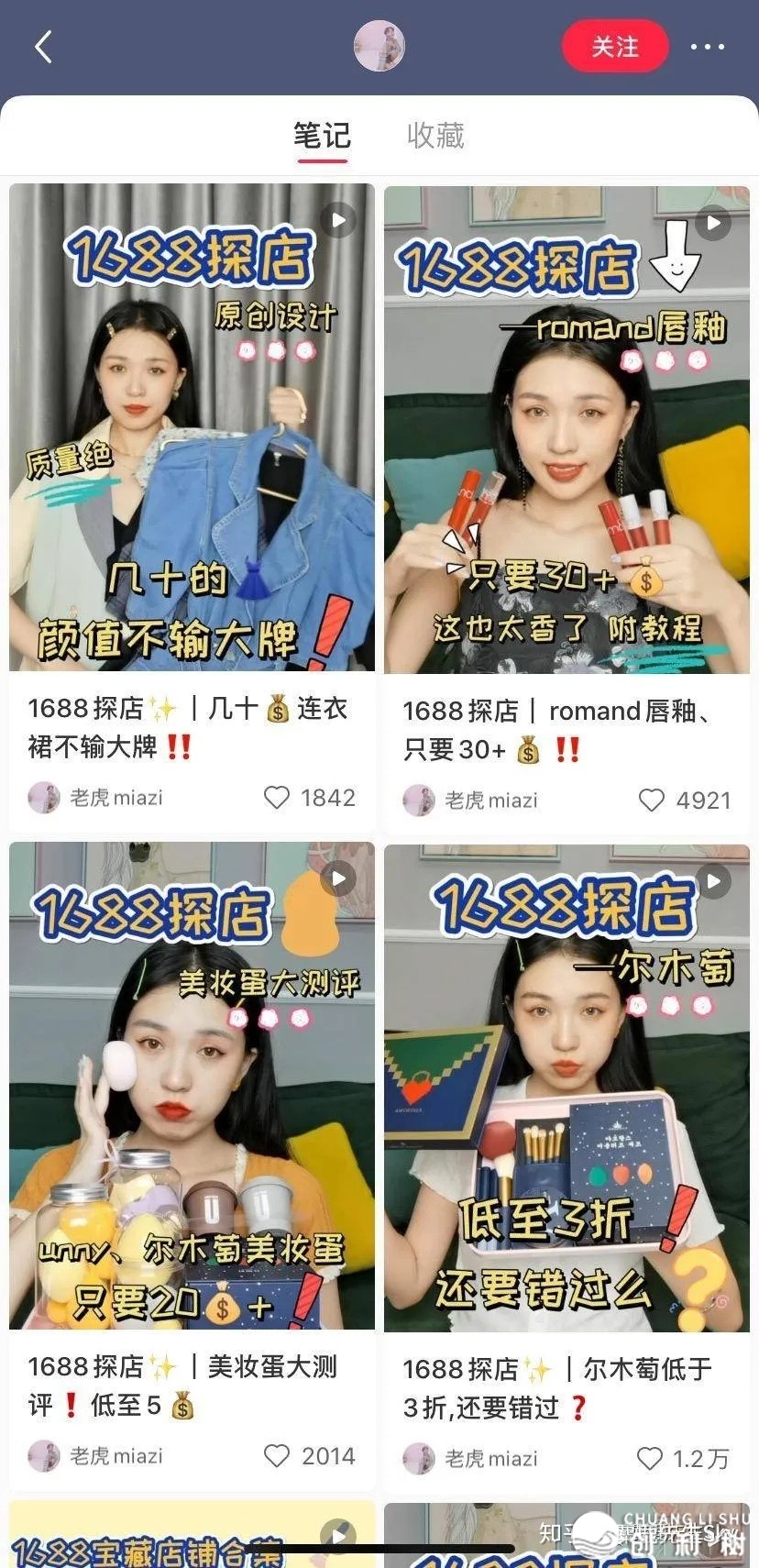This screenshot has width=759, height=1568.
Task: Open the romand唇釉 只要30+ note
Action: (566, 429)
